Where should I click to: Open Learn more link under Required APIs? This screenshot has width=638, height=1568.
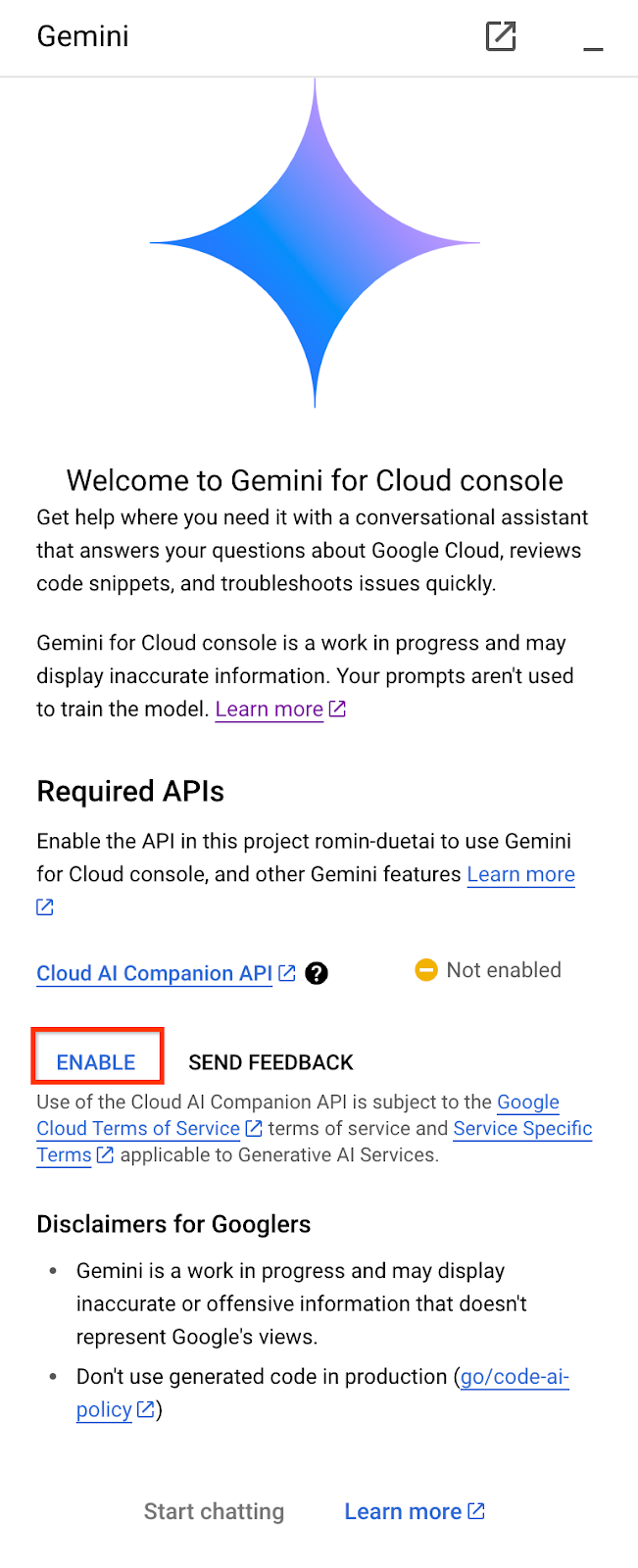tap(520, 874)
